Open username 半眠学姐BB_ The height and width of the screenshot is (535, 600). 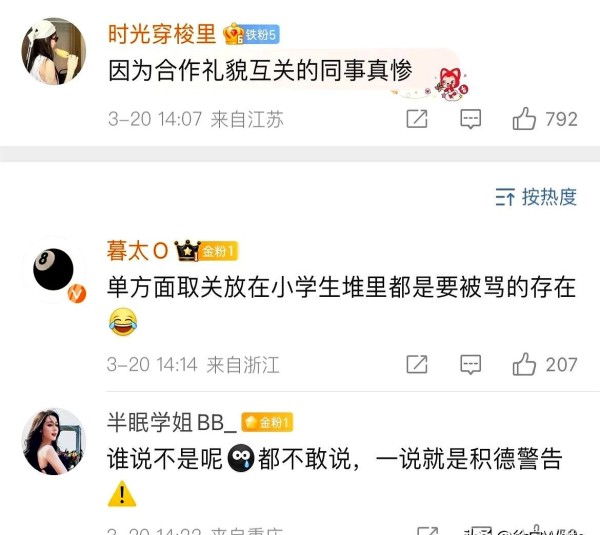click(172, 422)
